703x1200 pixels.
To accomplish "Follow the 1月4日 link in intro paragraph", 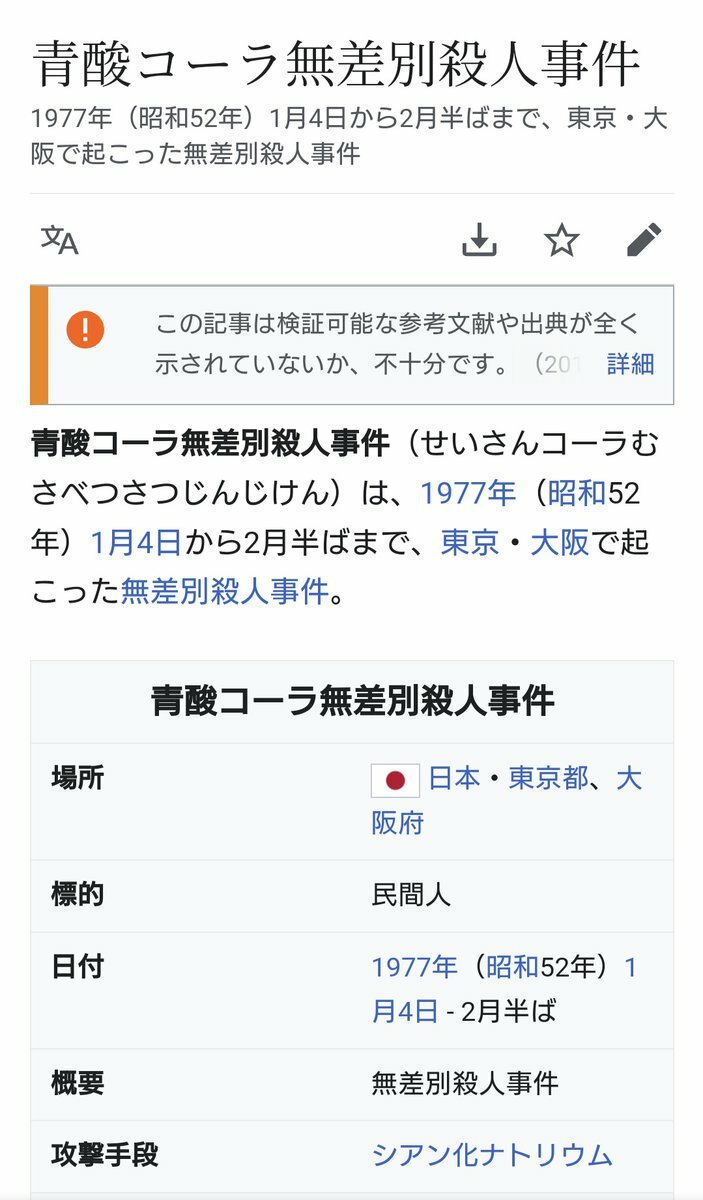I will (135, 542).
